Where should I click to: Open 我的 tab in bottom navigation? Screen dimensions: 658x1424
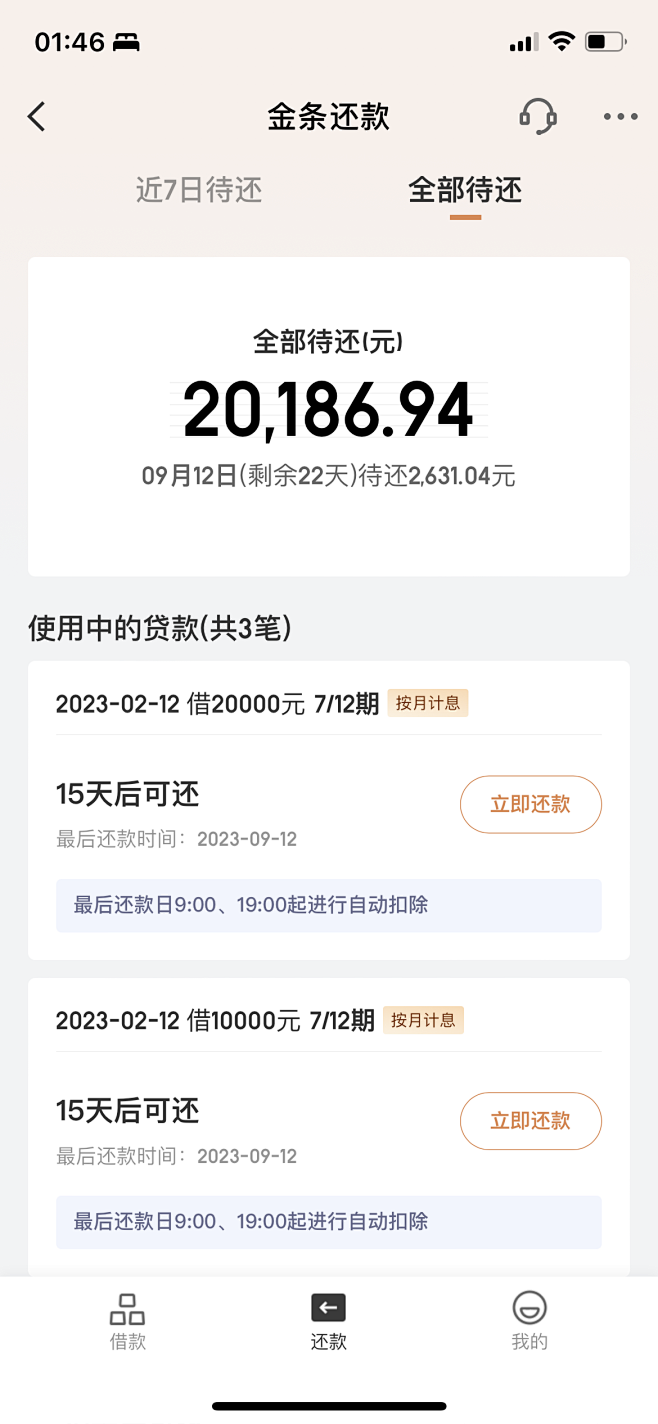point(529,1322)
